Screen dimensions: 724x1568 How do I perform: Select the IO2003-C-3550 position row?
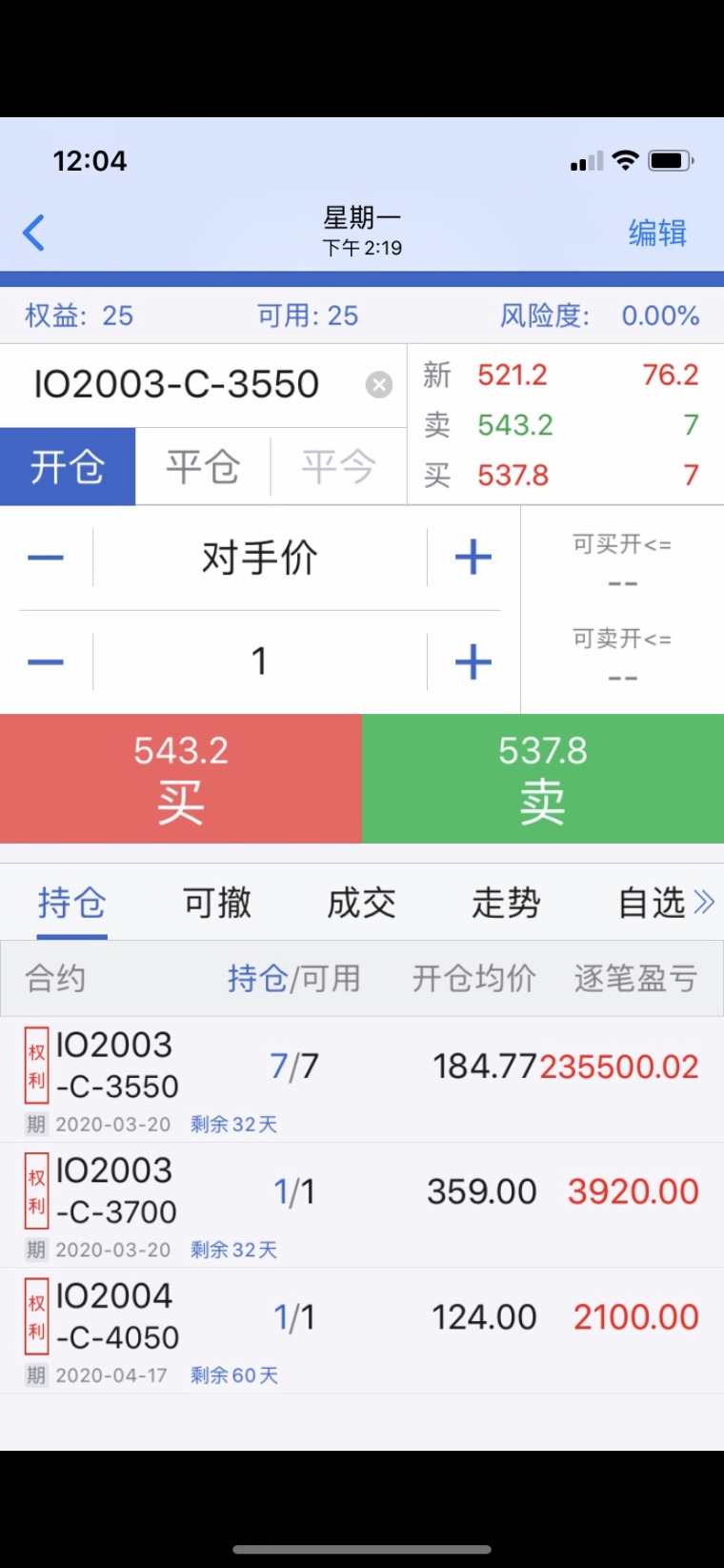tap(362, 1079)
